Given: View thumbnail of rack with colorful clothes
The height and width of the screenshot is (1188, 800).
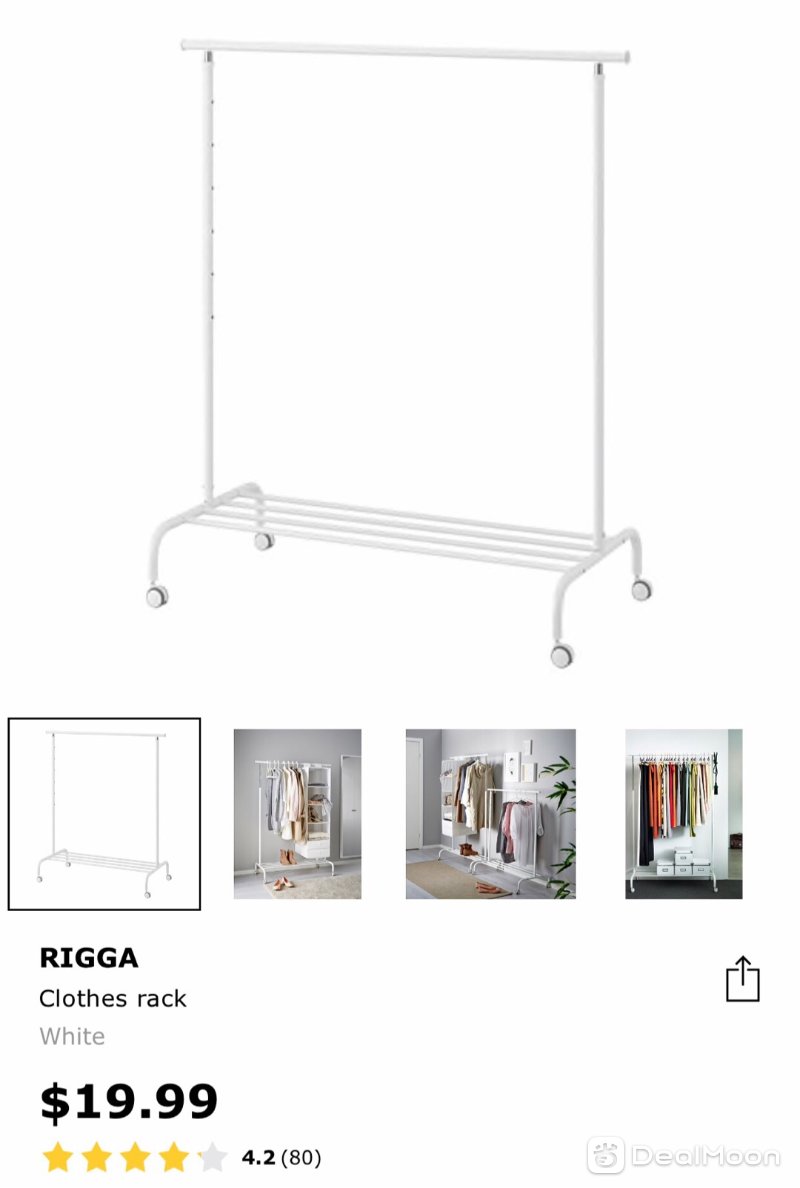Looking at the screenshot, I should [x=683, y=813].
